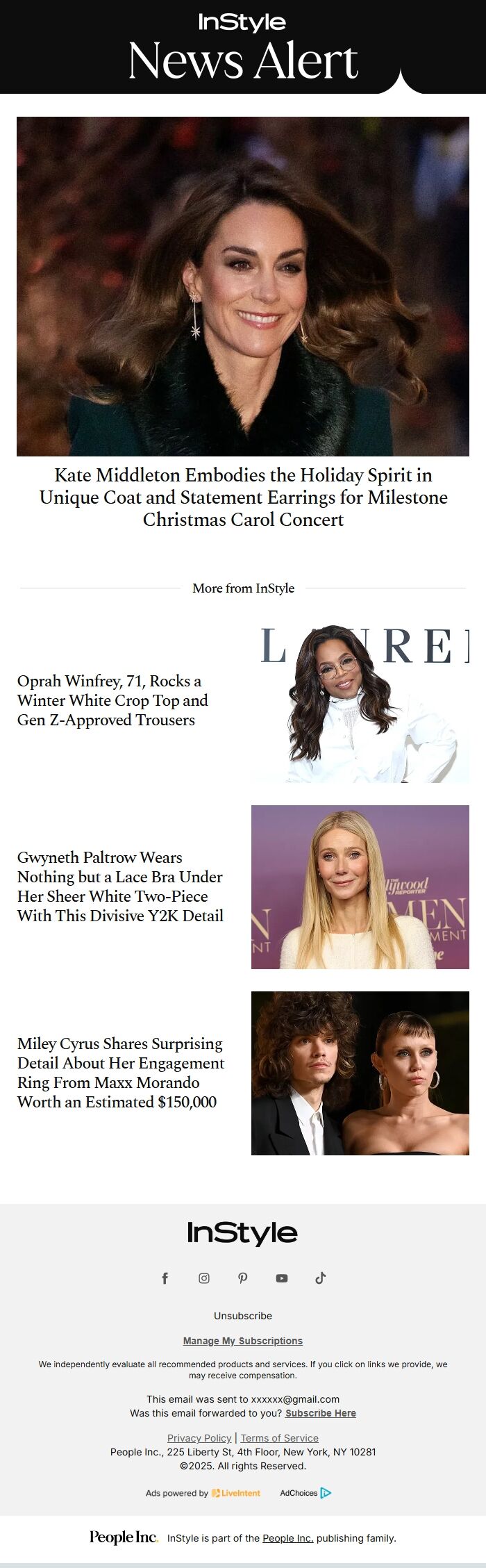486x1568 pixels.
Task: Open the Terms of Service
Action: coord(279,1438)
